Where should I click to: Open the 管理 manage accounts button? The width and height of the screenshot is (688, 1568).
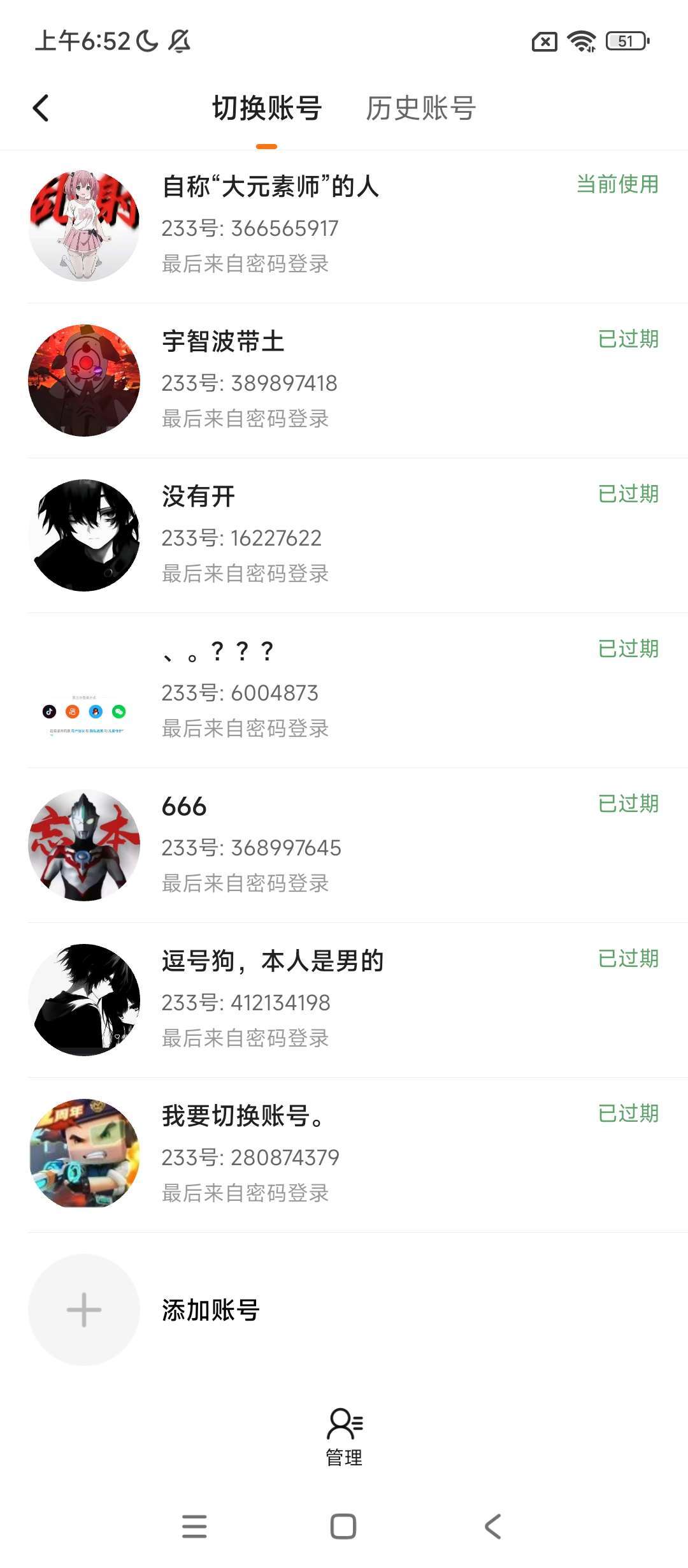pos(344,1437)
